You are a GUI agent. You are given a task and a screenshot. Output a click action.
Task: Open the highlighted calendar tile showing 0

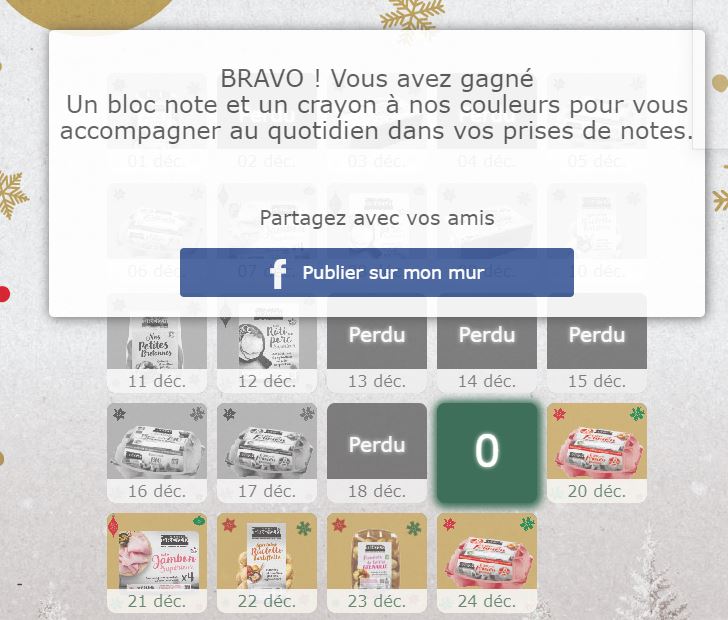pos(487,451)
